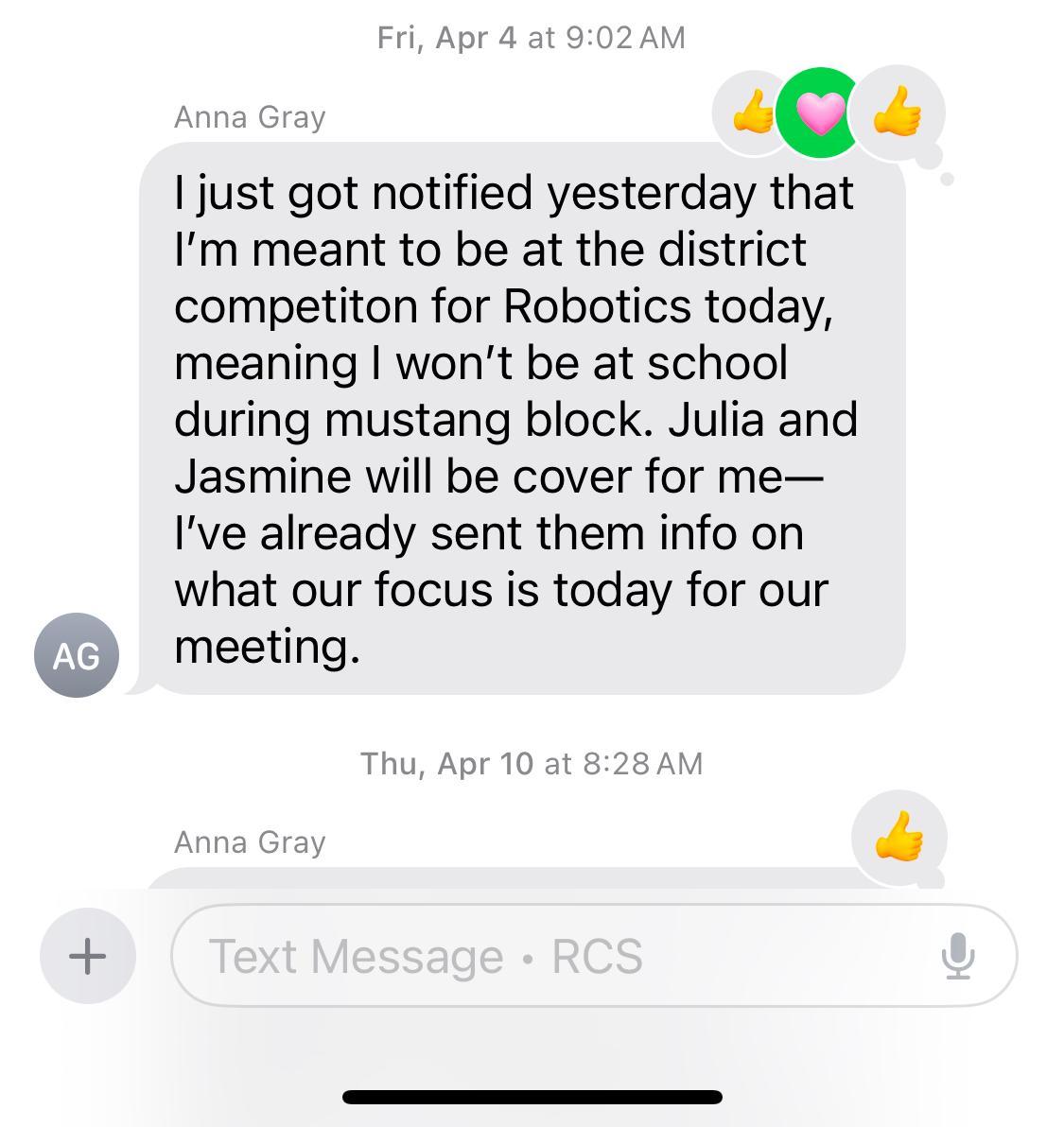Open the plus attachments menu
The image size is (1064, 1127).
pos(87,955)
